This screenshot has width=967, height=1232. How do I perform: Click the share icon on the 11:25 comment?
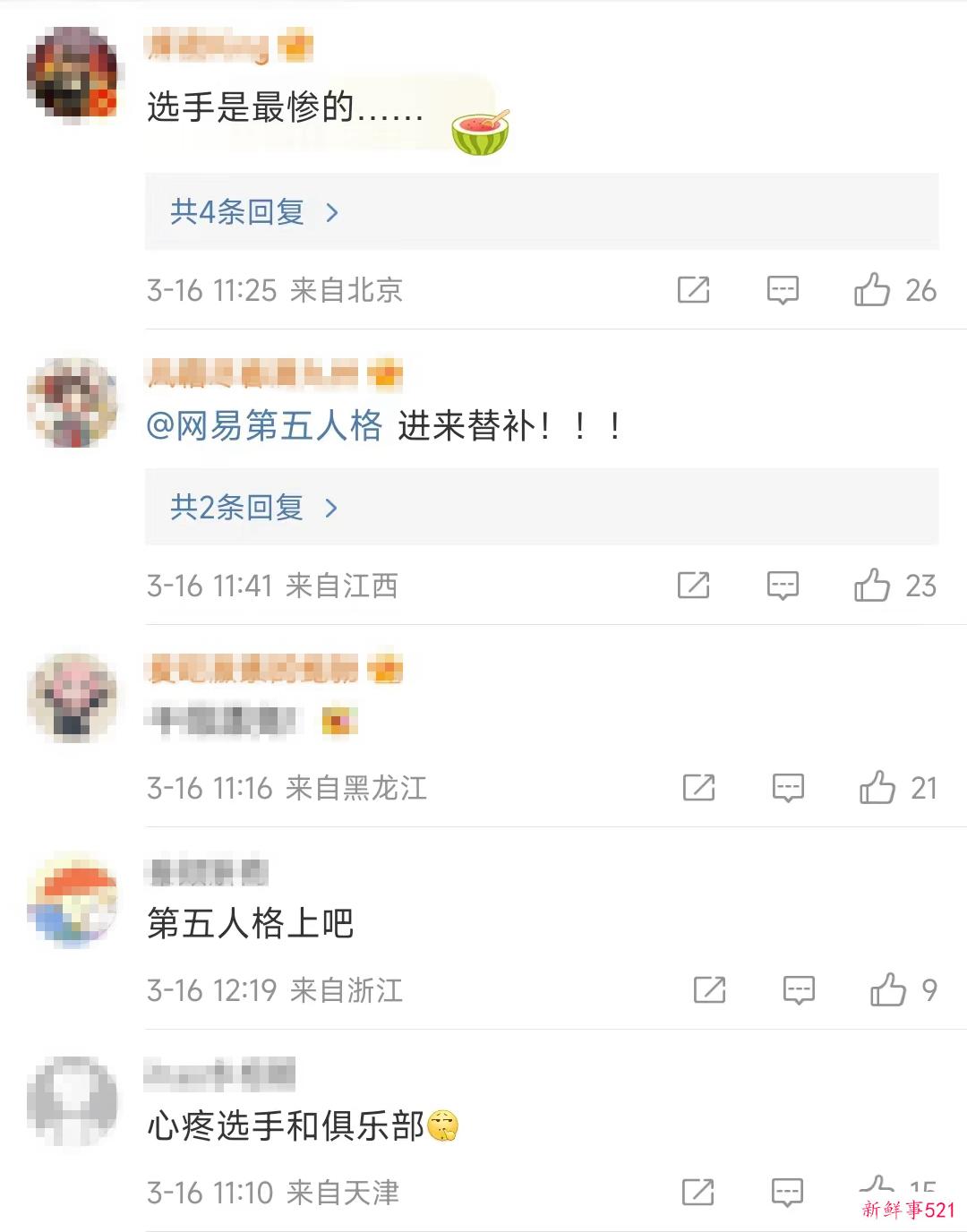point(694,290)
